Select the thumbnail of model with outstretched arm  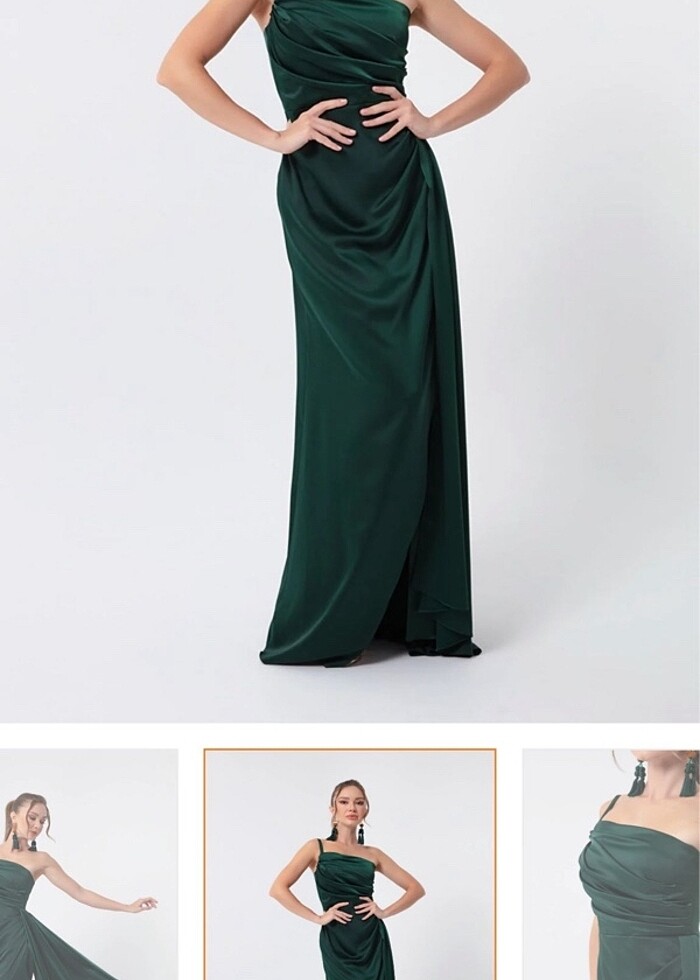(88, 865)
